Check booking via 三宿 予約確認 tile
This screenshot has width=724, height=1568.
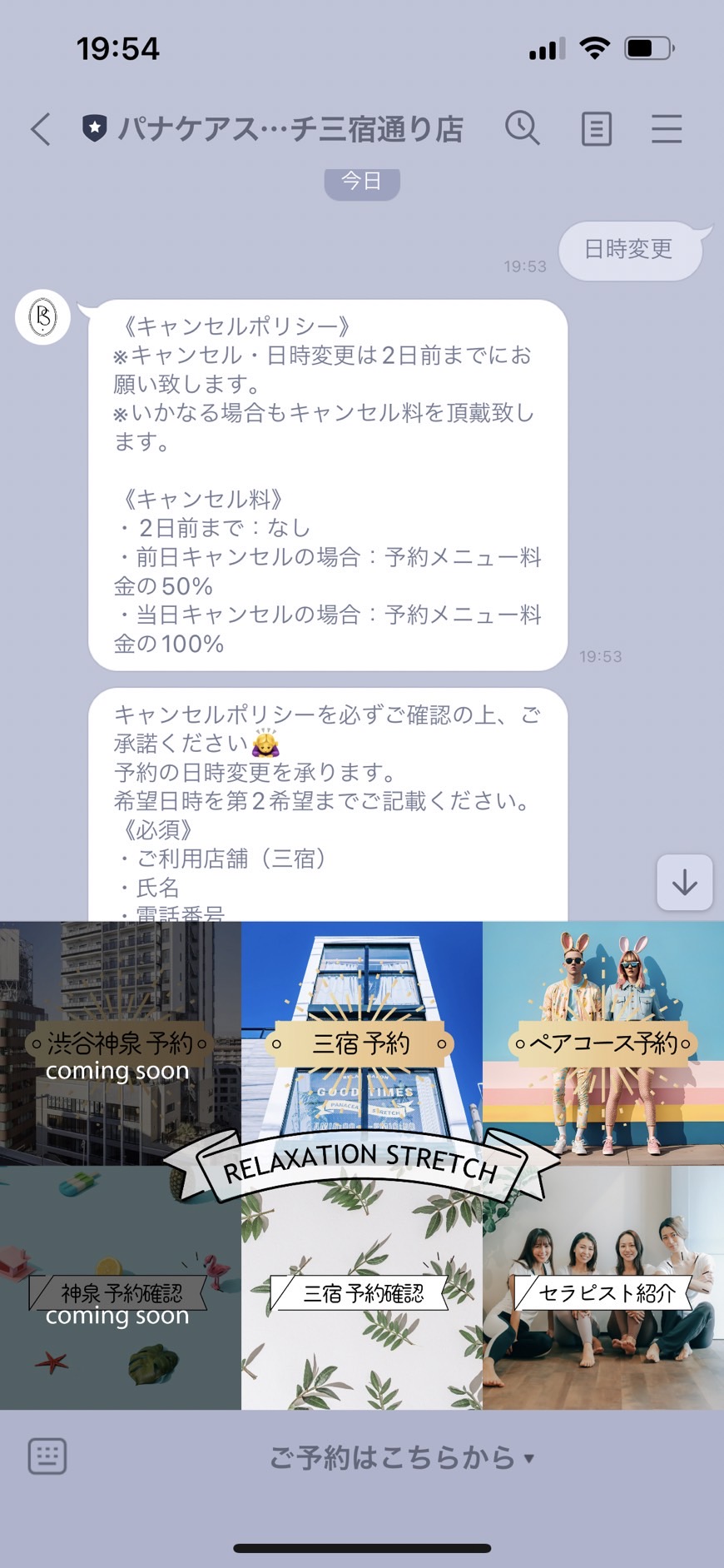coord(361,1293)
